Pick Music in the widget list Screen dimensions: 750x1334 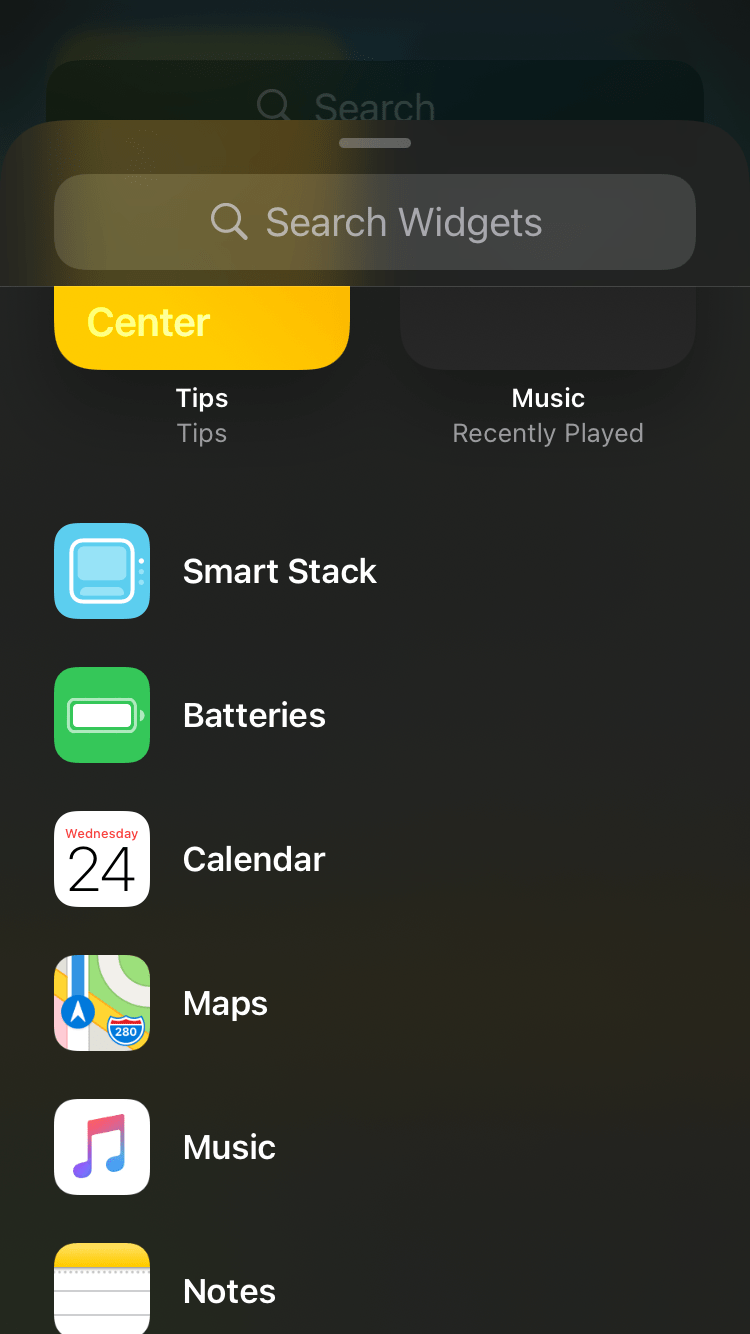click(229, 1147)
